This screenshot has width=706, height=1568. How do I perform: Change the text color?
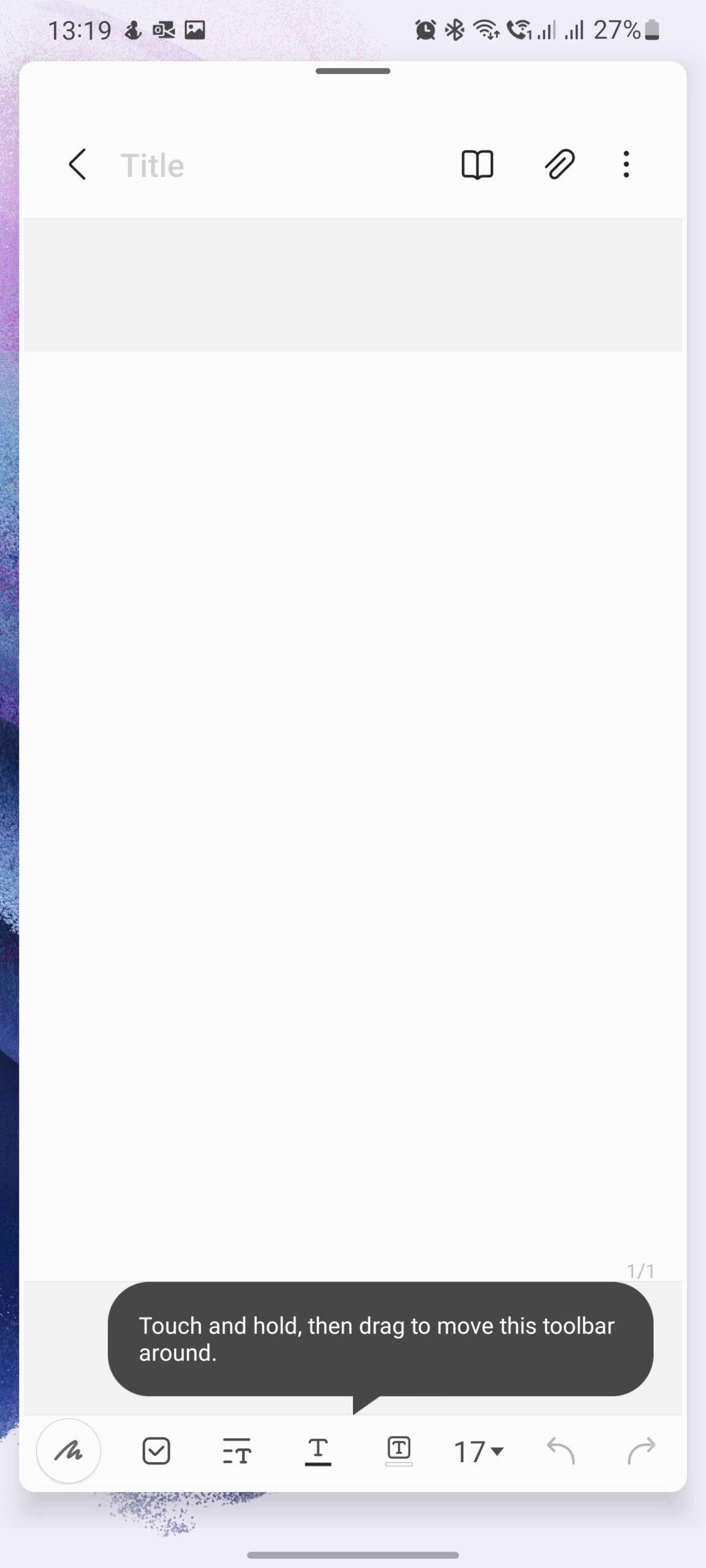tap(318, 1451)
